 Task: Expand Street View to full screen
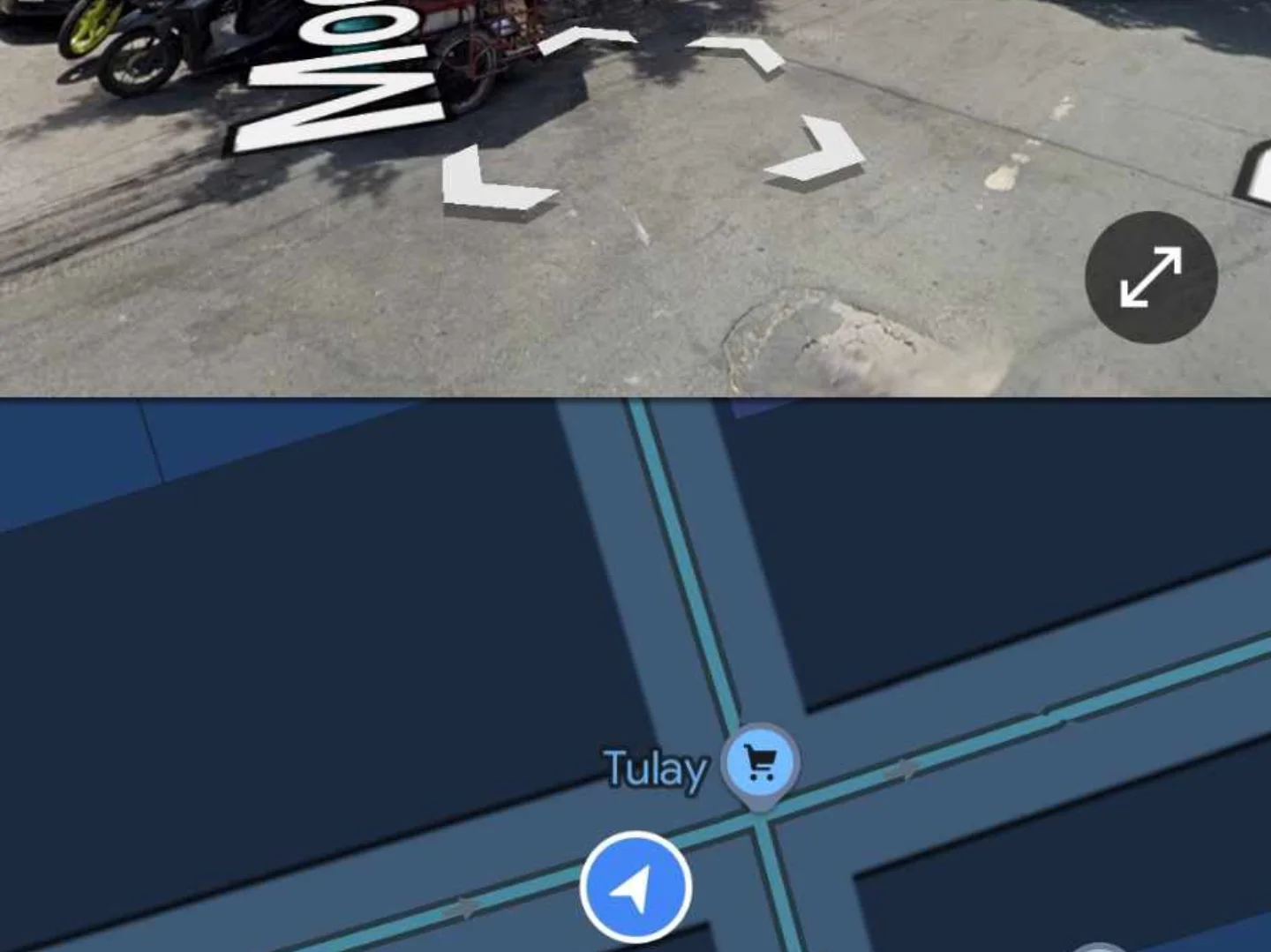1150,277
